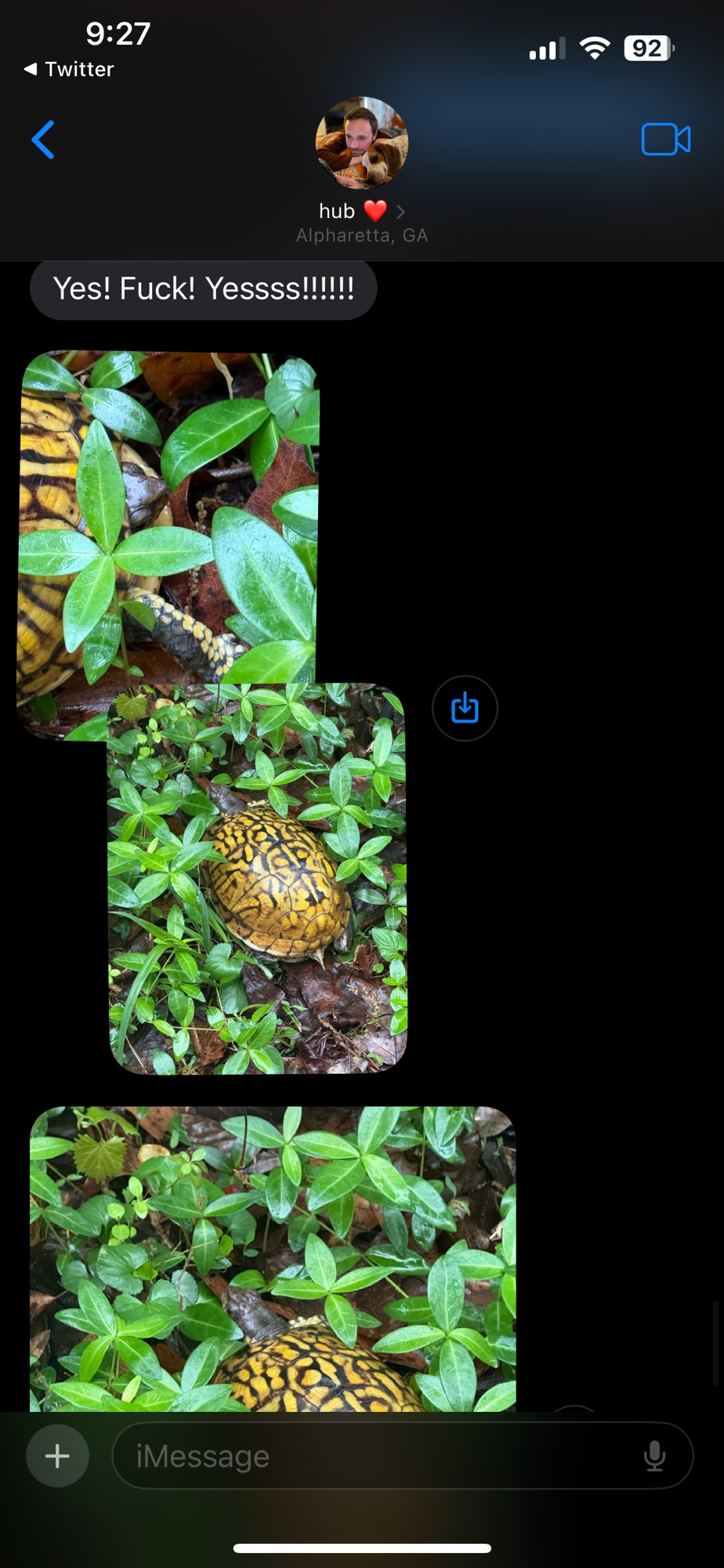Viewport: 724px width, 1568px height.
Task: Save the turtle photos with the download icon
Action: (465, 708)
